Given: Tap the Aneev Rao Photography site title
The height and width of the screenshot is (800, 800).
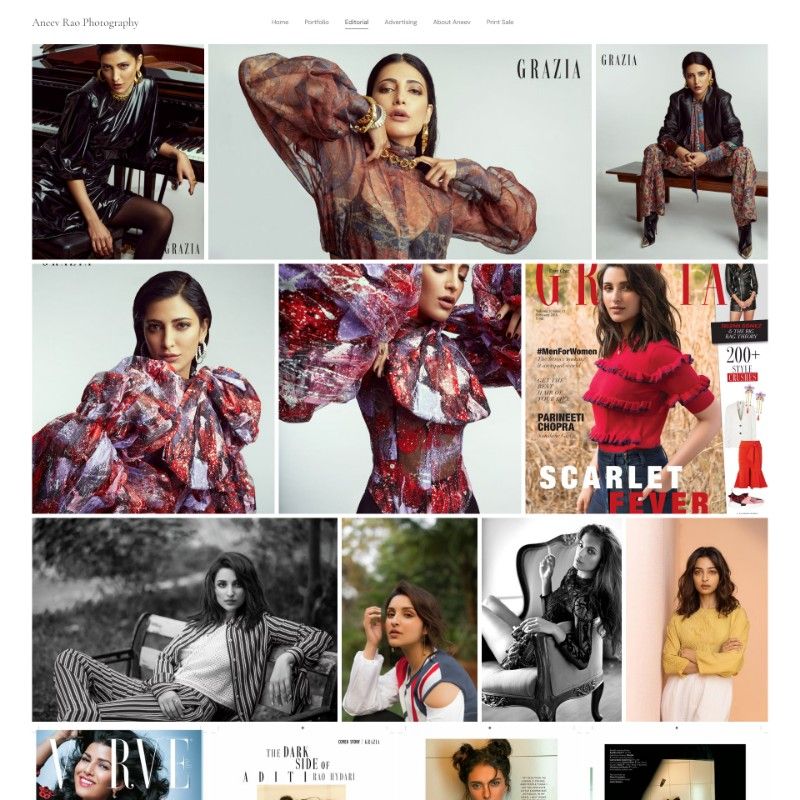Looking at the screenshot, I should (85, 22).
